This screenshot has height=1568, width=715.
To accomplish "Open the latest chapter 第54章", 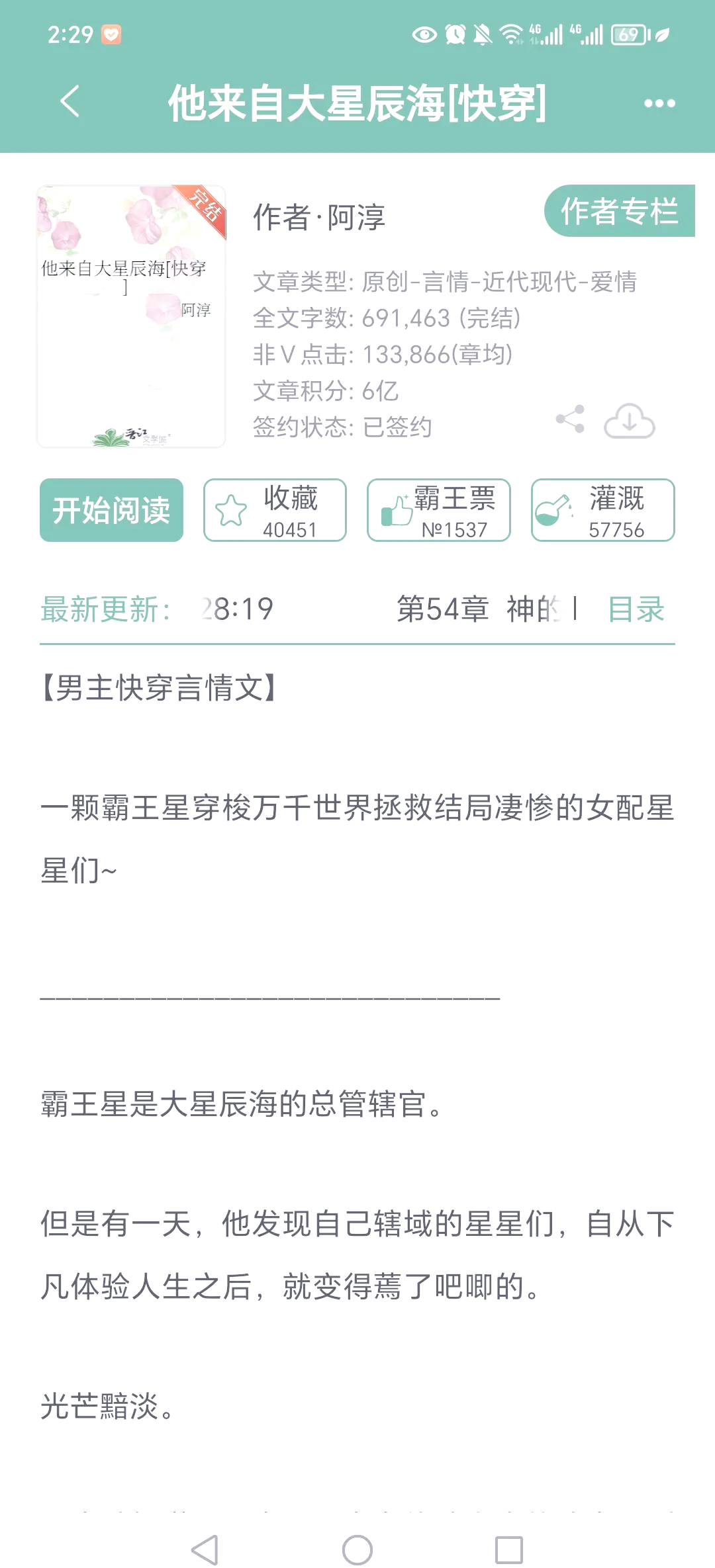I will (477, 609).
